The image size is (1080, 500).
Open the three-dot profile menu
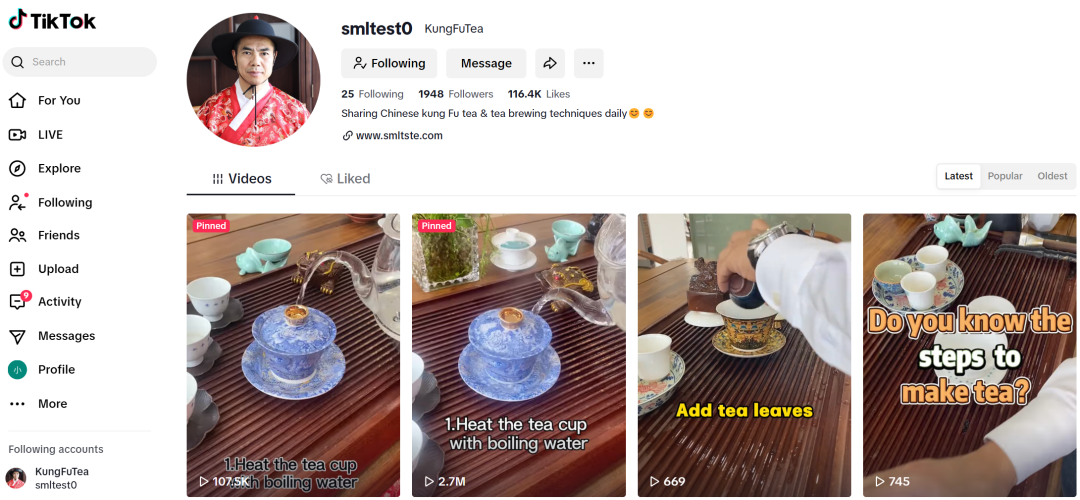[589, 63]
